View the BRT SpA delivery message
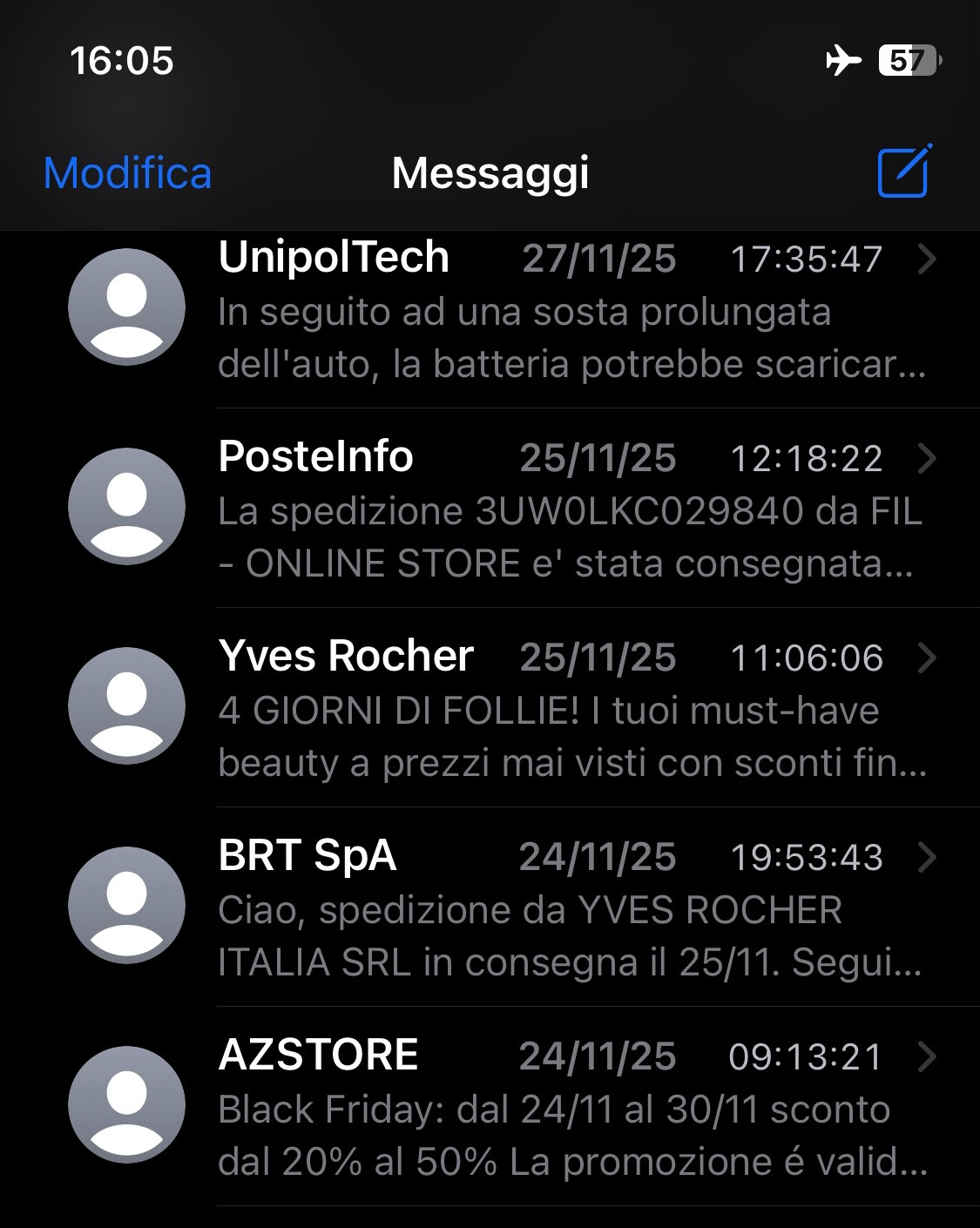980x1228 pixels. (x=571, y=910)
